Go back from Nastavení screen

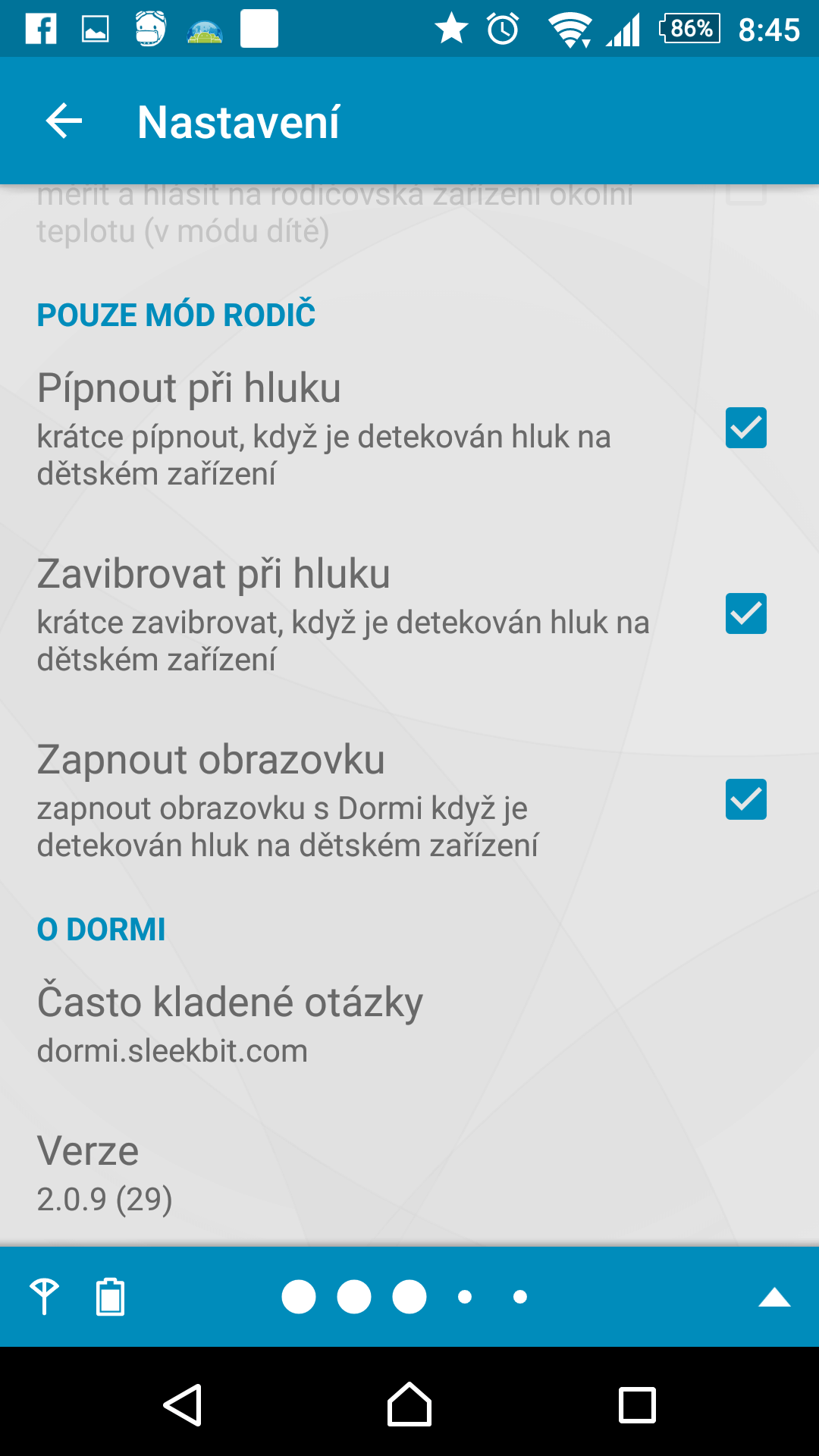64,121
